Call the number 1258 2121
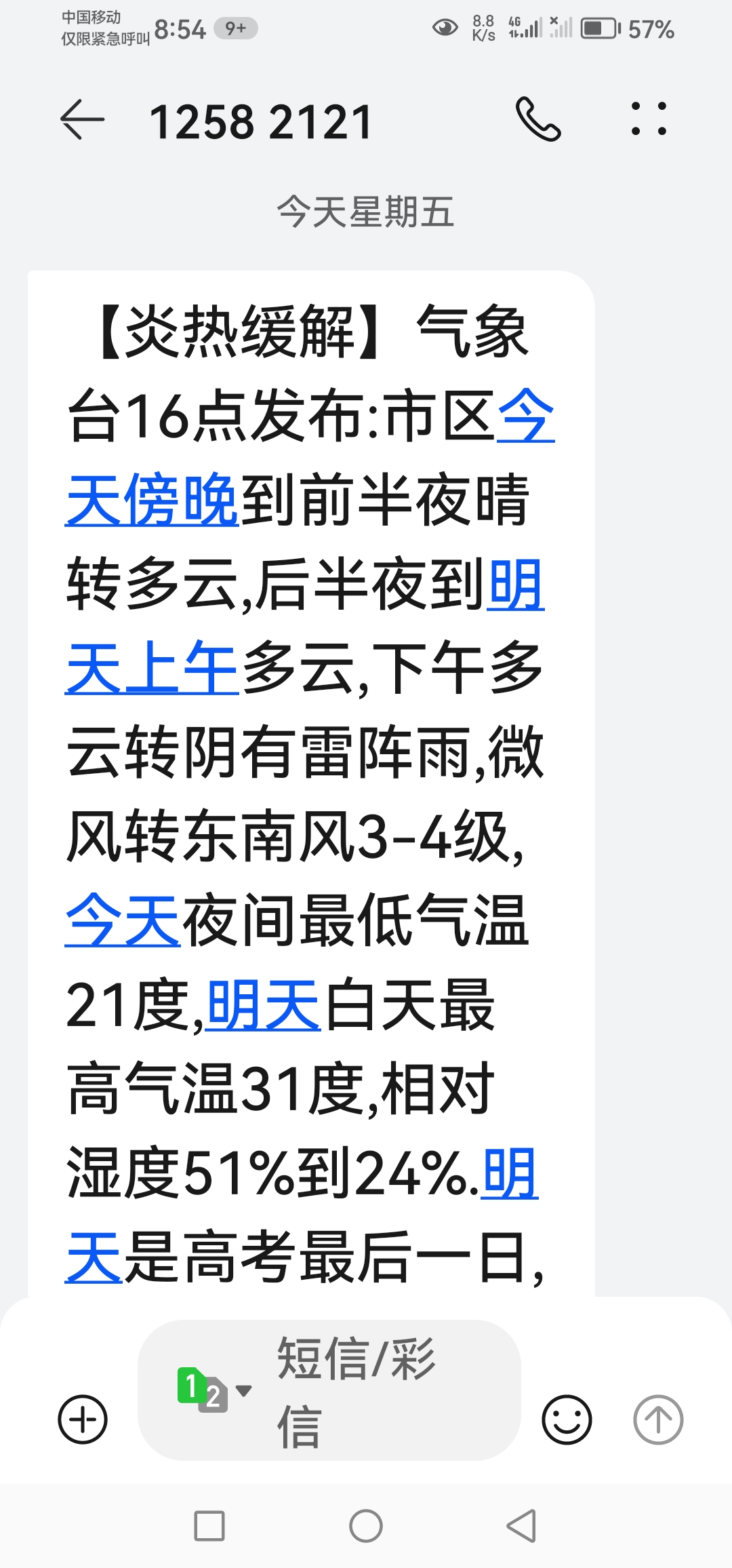Screen dimensions: 732x1568 (x=538, y=119)
